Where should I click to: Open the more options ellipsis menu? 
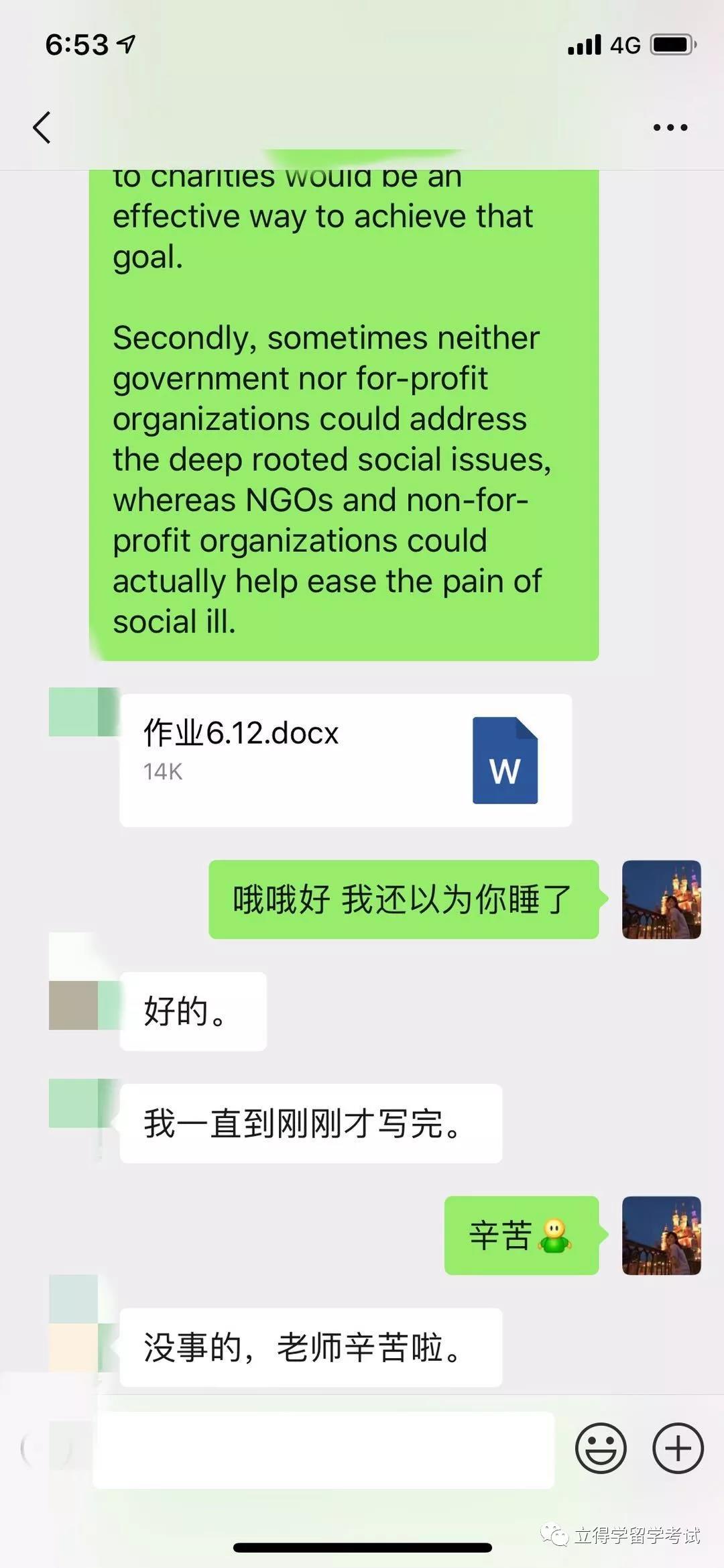pos(670,126)
